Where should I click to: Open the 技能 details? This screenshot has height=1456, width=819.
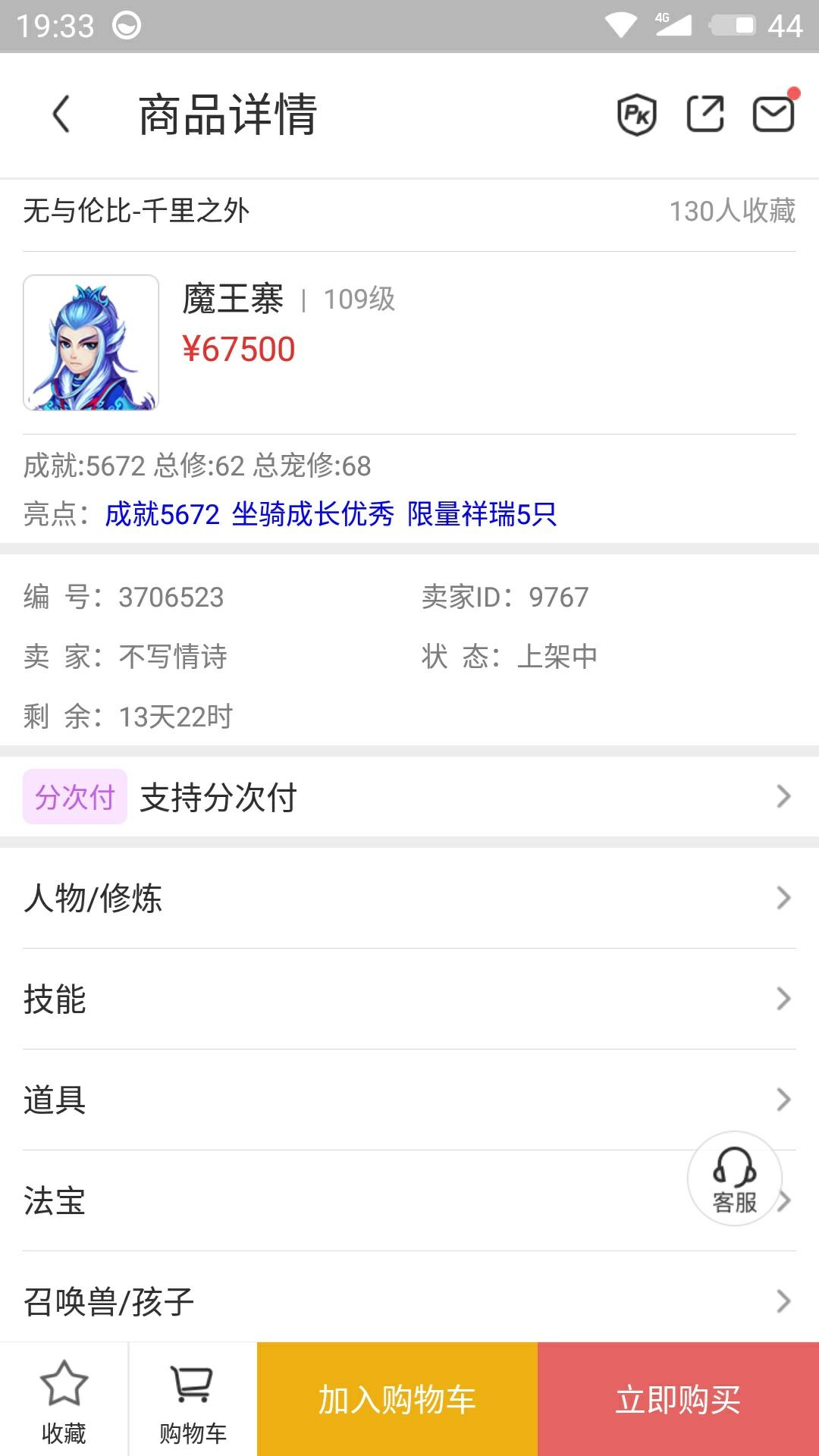[409, 999]
